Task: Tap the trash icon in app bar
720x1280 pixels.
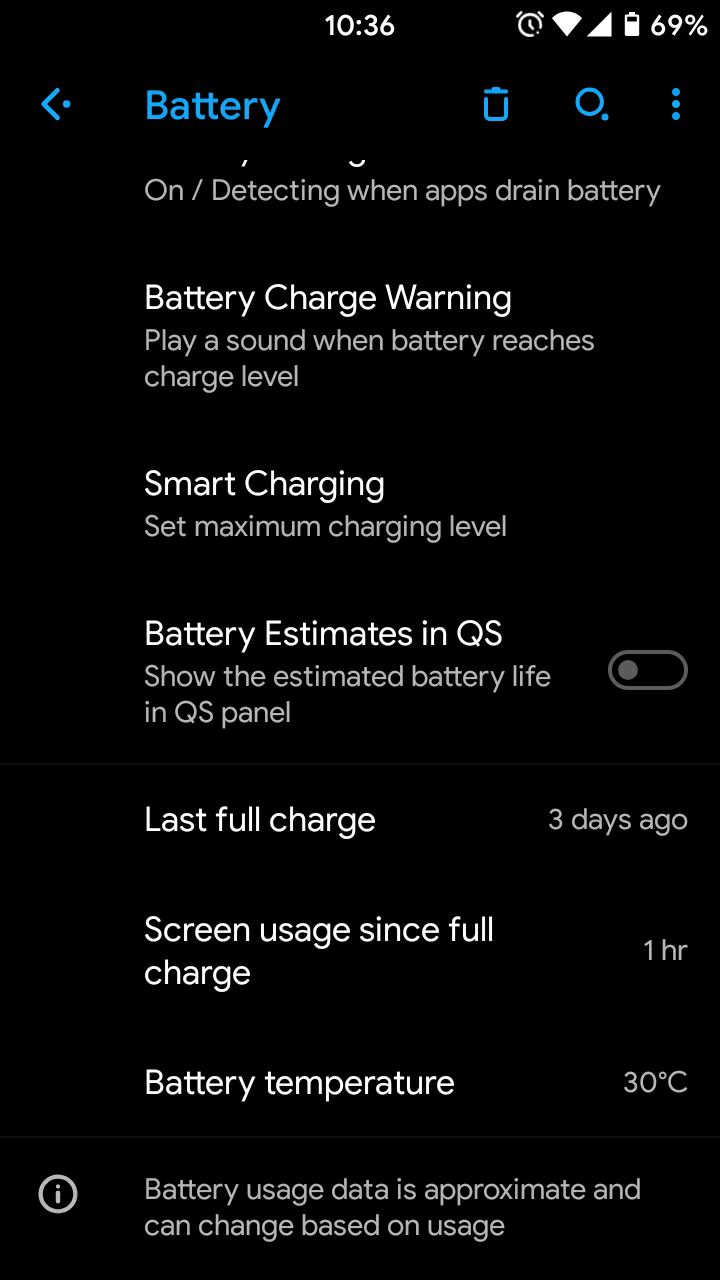Action: point(496,104)
